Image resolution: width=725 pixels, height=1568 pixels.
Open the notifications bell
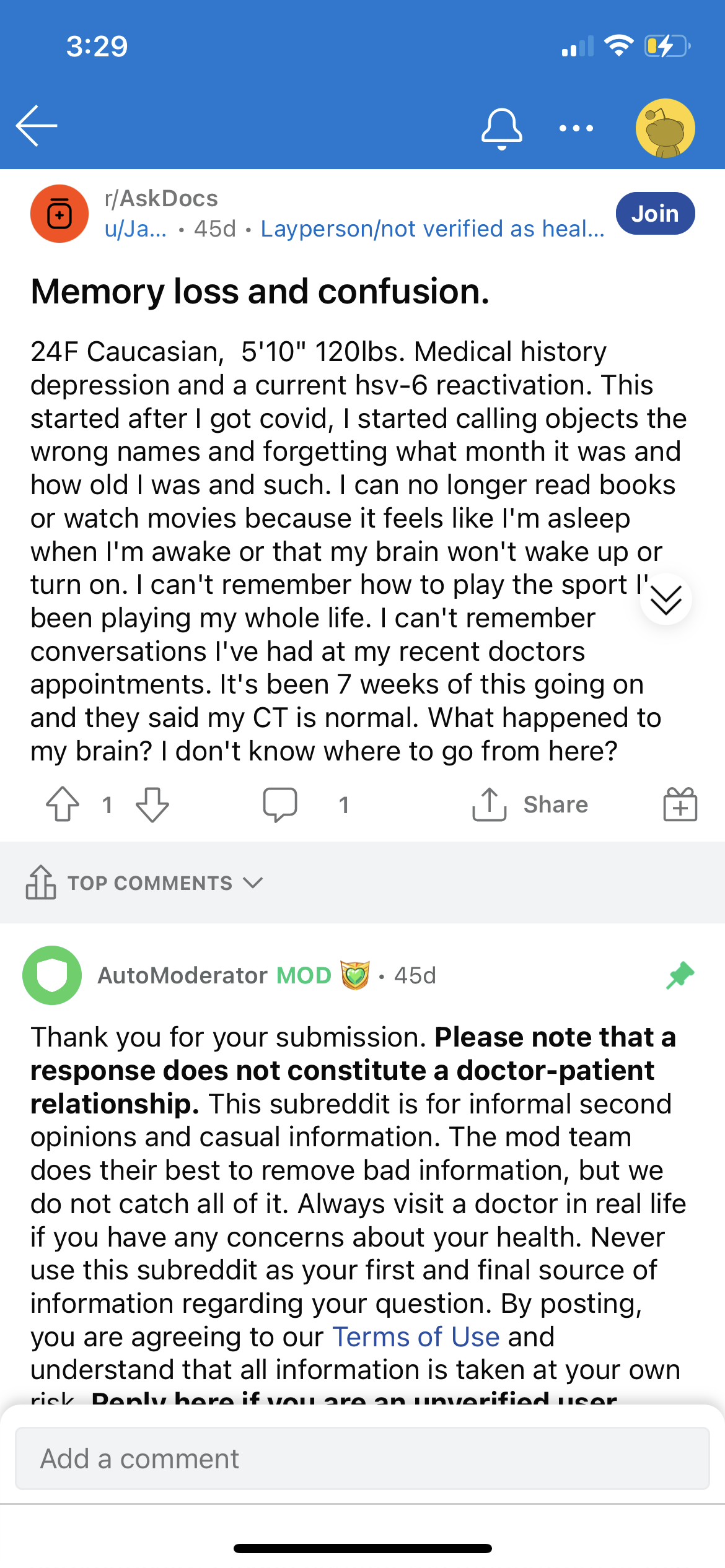coord(501,129)
